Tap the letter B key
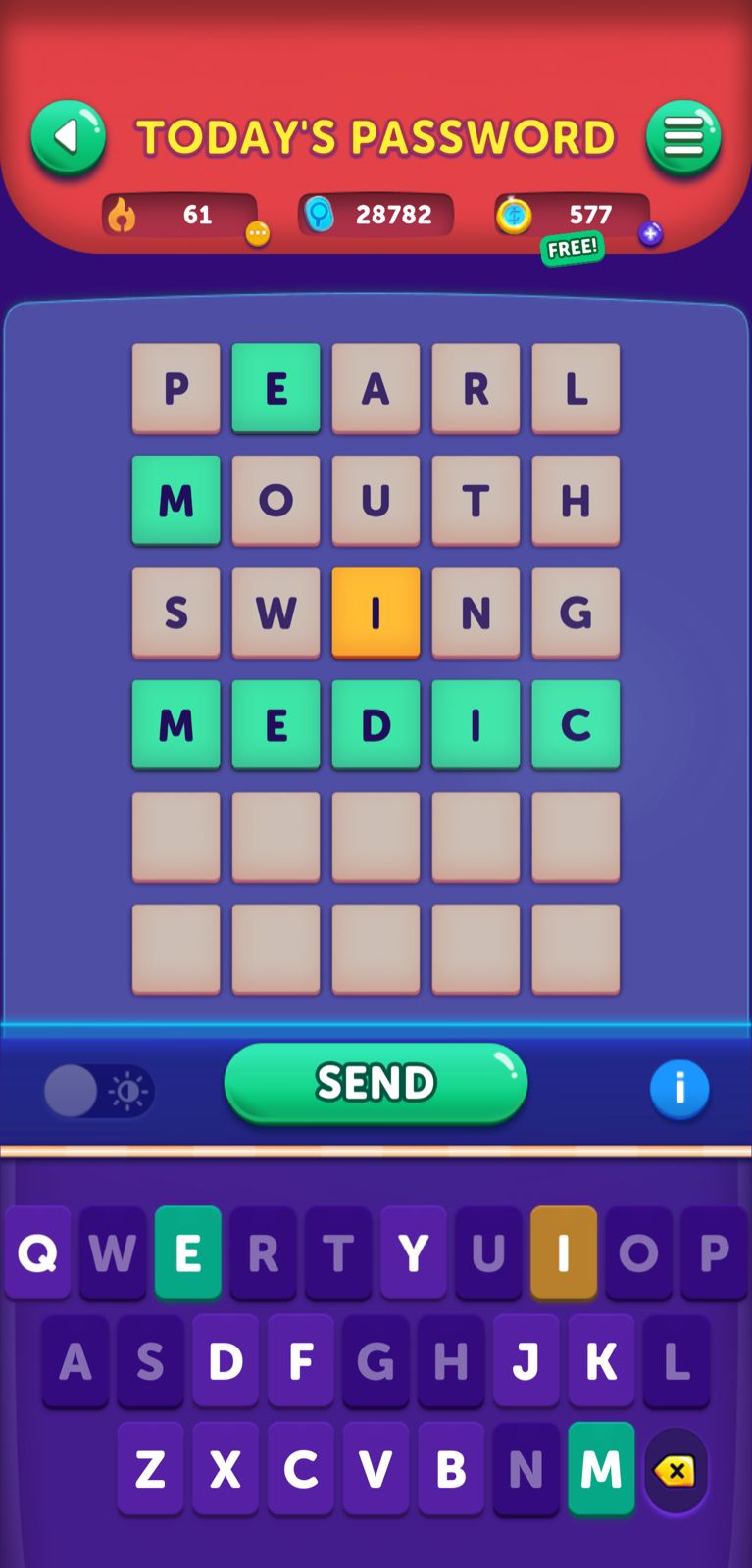 click(451, 1469)
